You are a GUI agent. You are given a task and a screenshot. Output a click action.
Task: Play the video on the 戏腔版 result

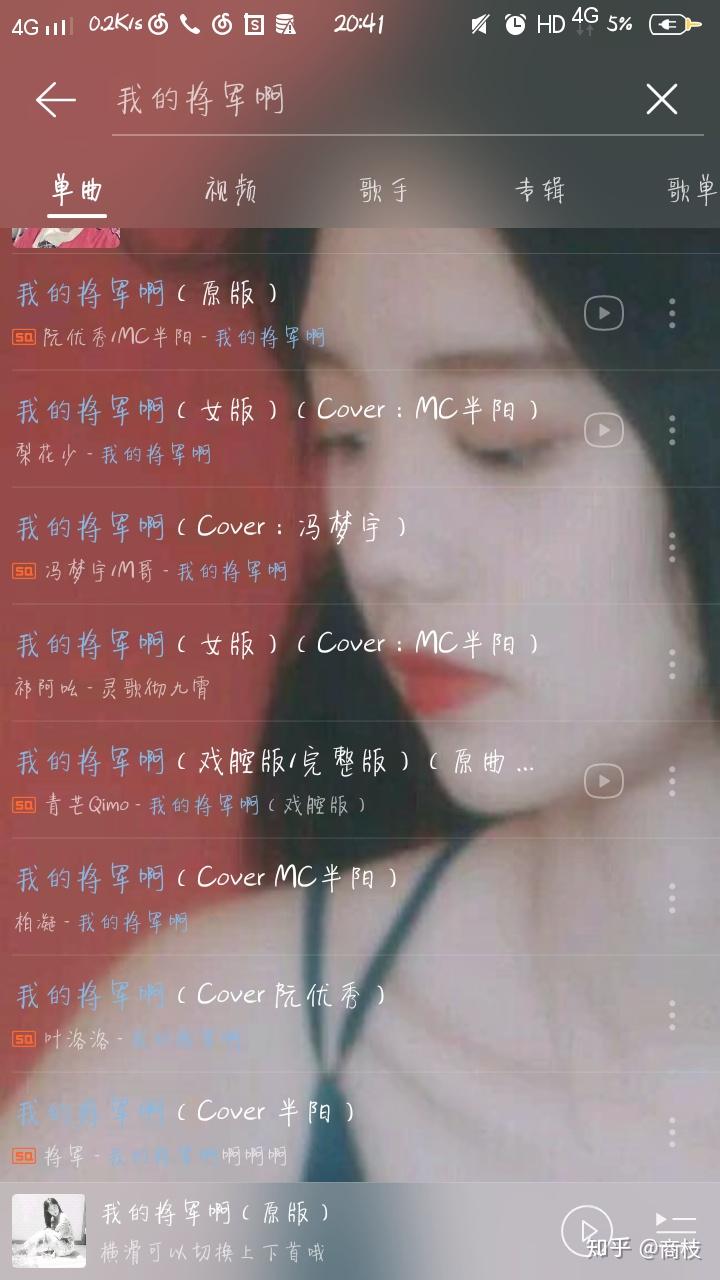[603, 780]
